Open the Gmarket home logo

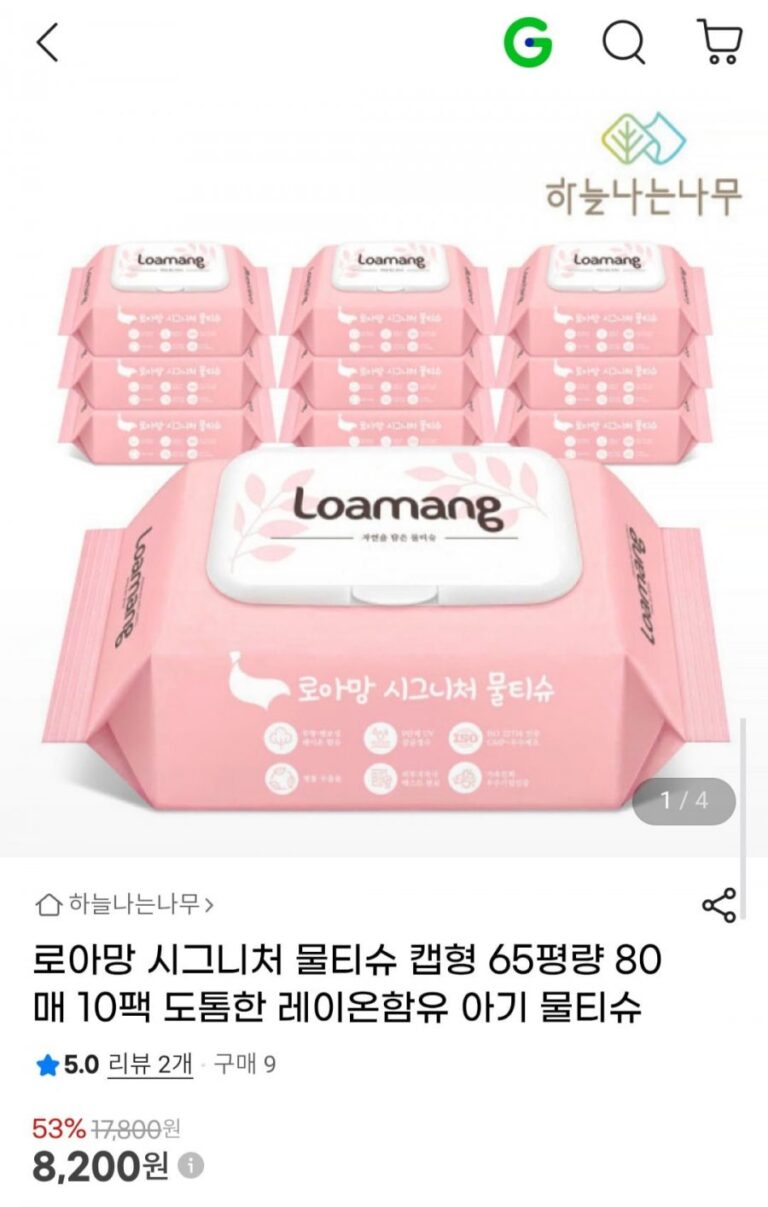click(x=527, y=43)
